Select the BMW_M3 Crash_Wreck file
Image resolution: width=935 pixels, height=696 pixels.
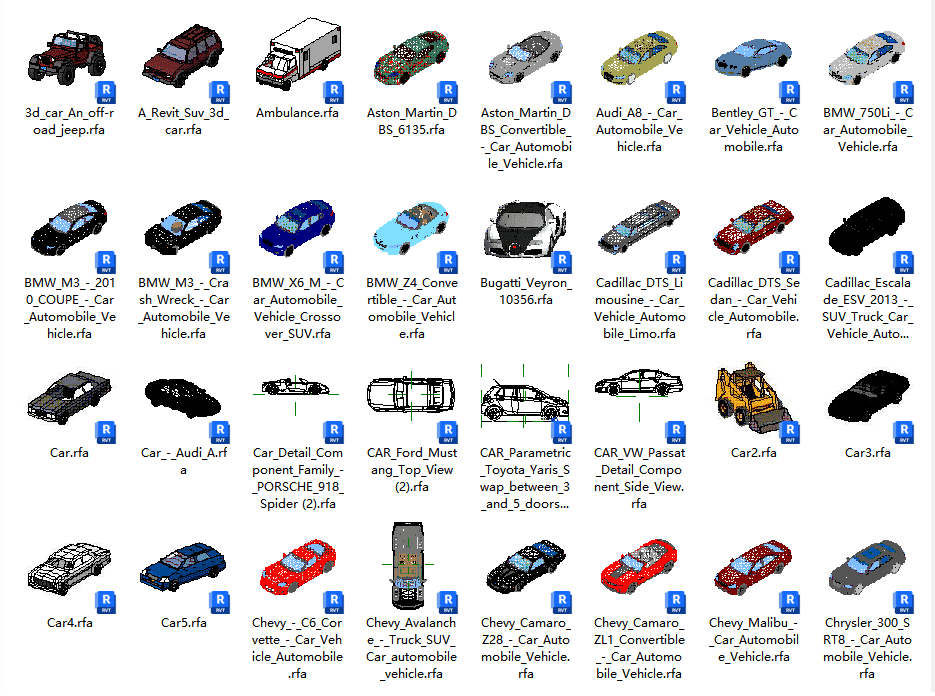183,230
